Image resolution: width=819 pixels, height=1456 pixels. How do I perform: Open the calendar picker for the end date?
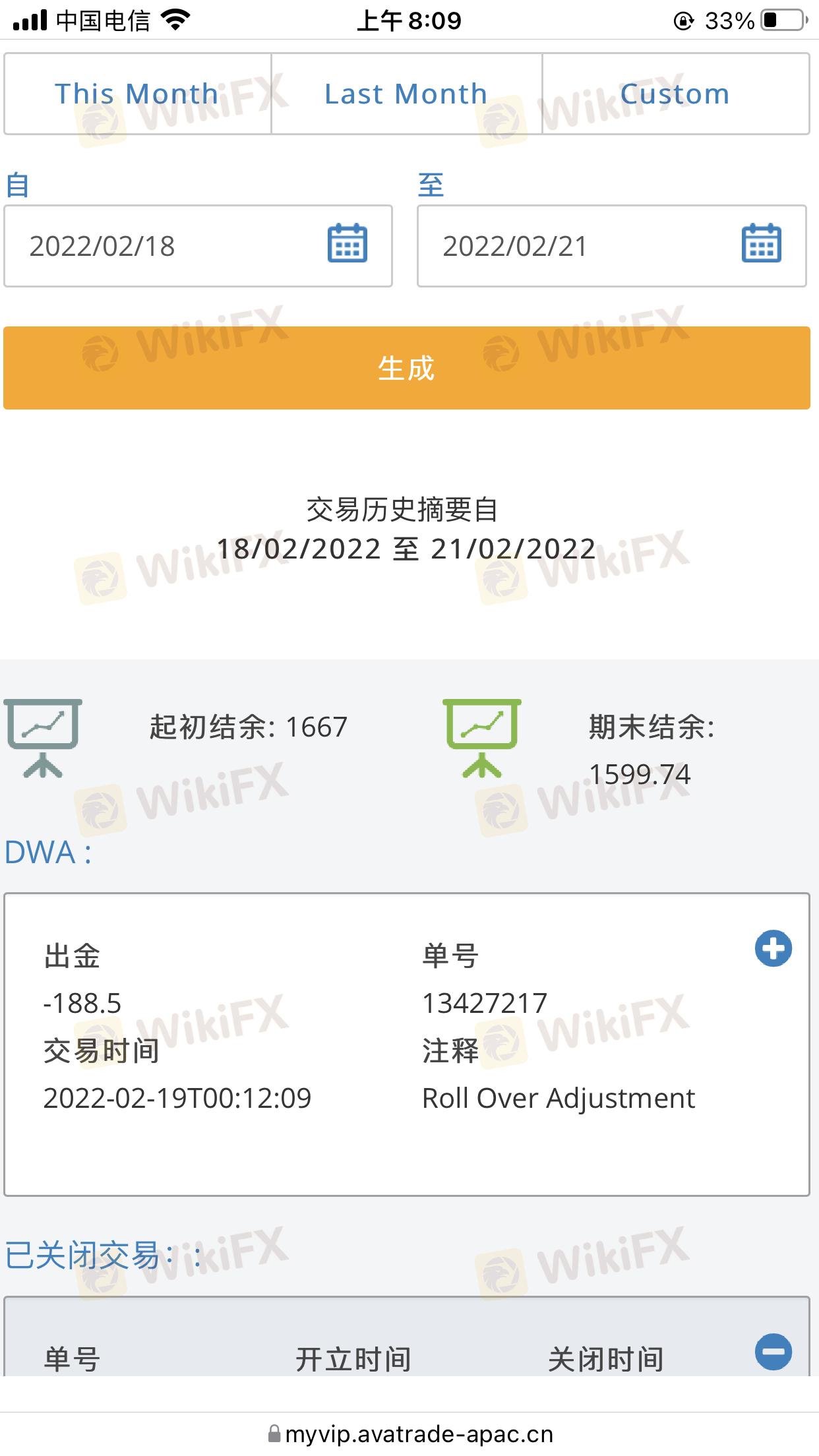point(762,243)
